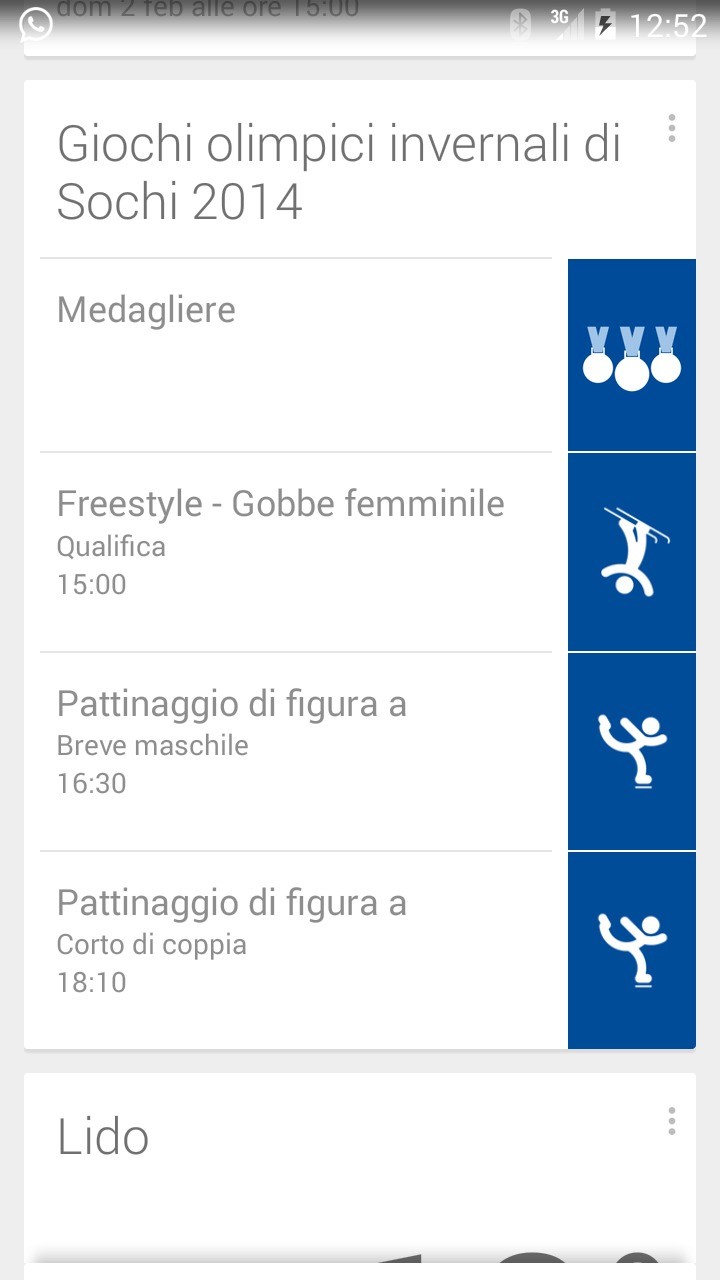This screenshot has height=1280, width=720.
Task: Open the Medagliere medal table row
Action: point(300,354)
